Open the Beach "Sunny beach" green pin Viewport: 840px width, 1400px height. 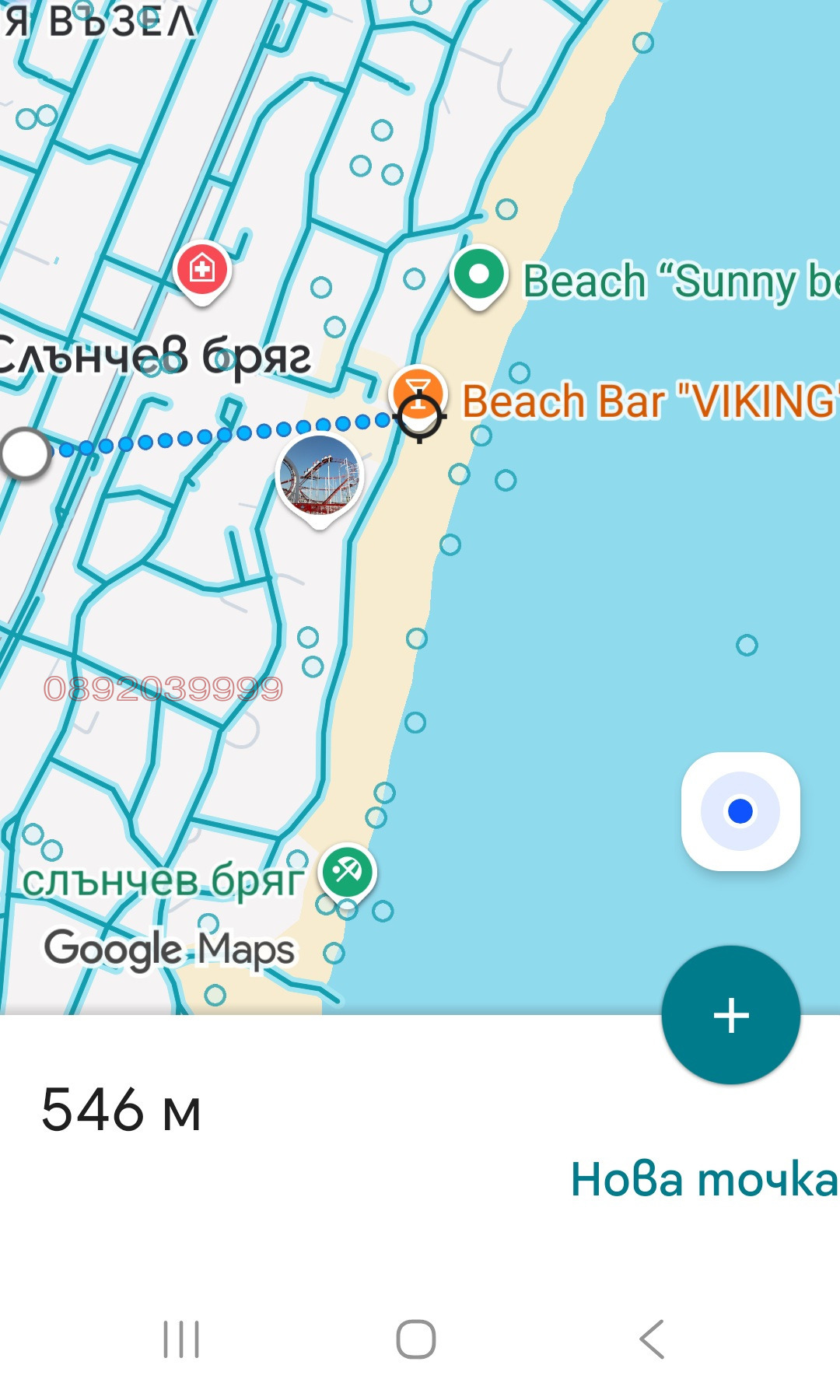point(479,275)
